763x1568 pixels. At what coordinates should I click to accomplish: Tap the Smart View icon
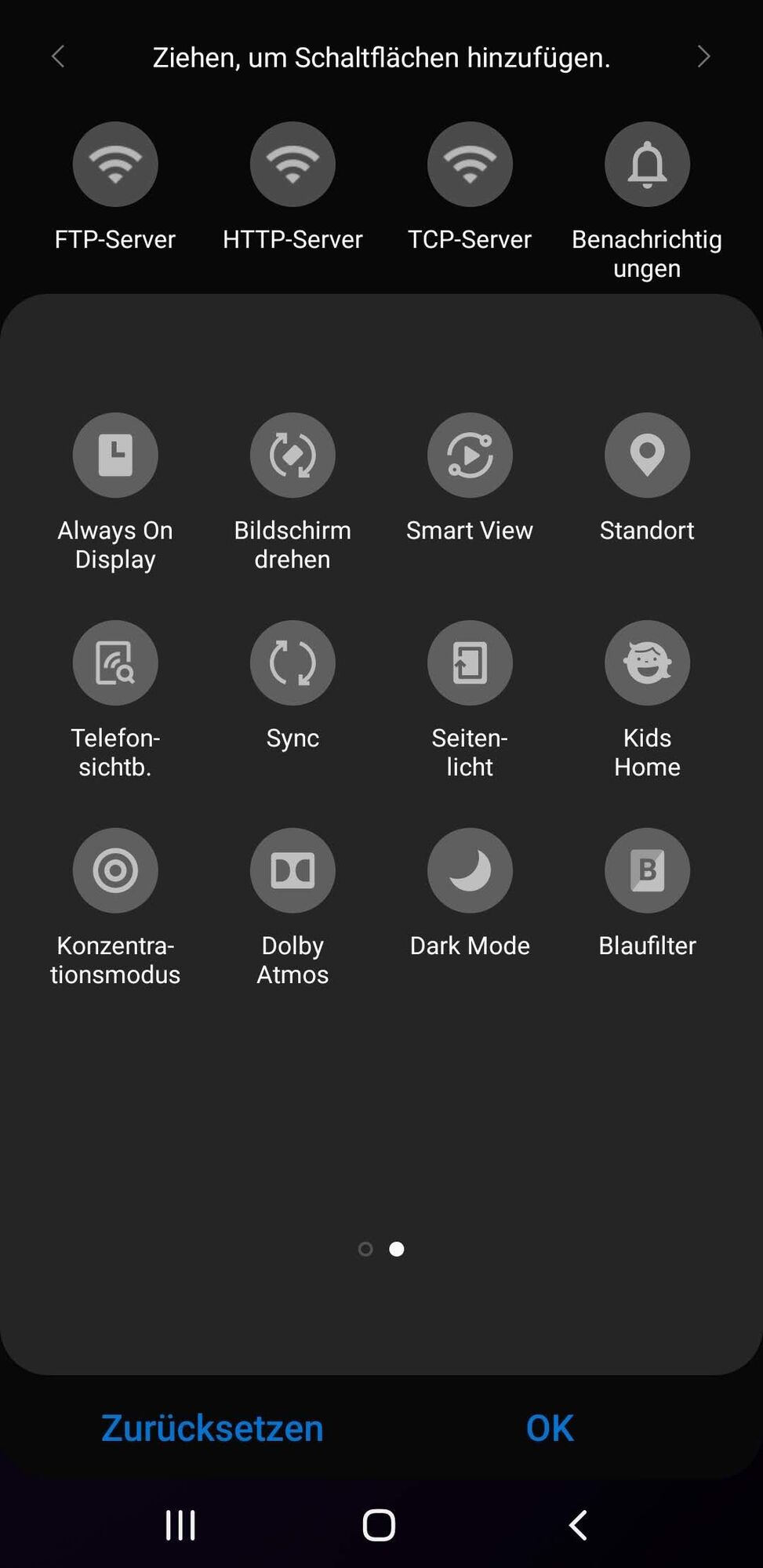tap(470, 455)
